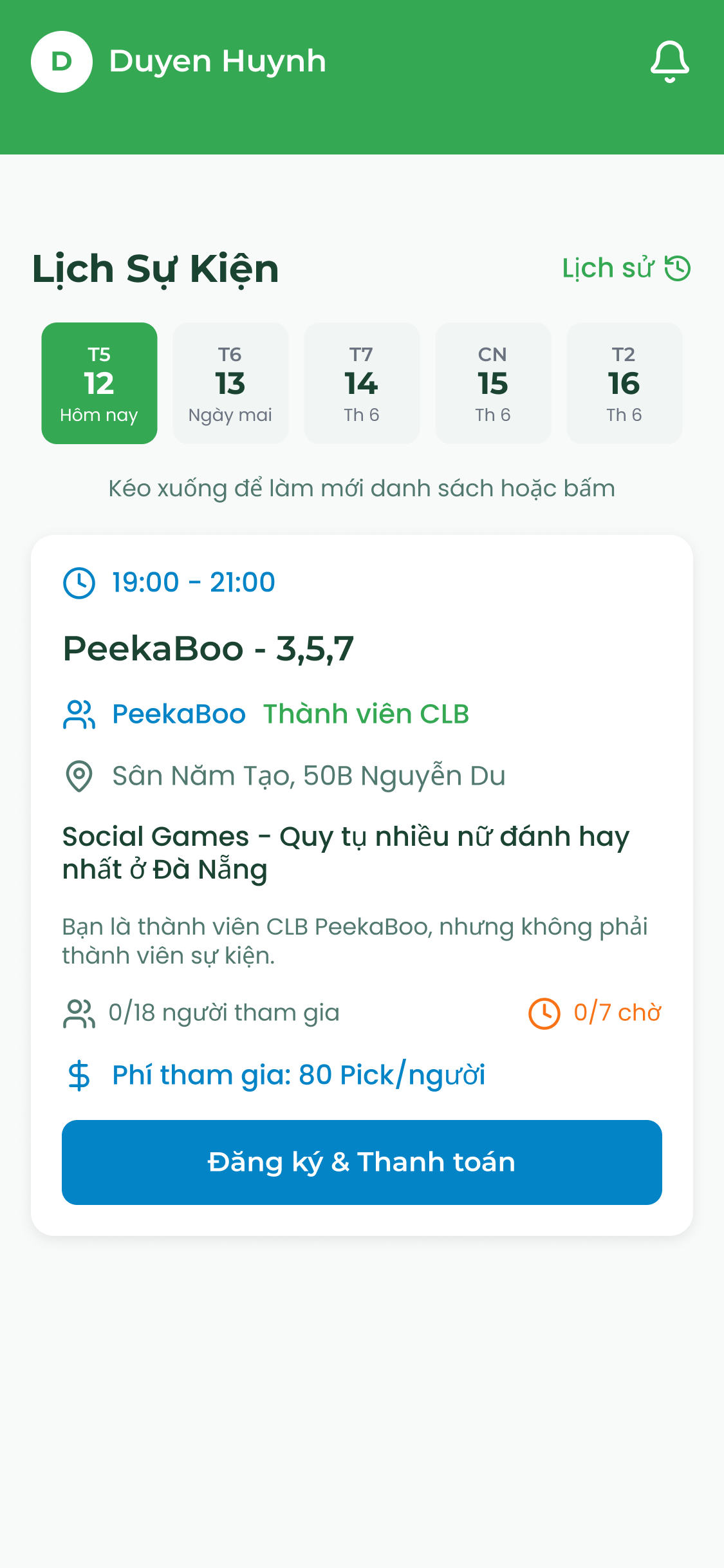Click the participants icon beside 0/18 người tham gia
Screen dimensions: 724x1568
(79, 1011)
